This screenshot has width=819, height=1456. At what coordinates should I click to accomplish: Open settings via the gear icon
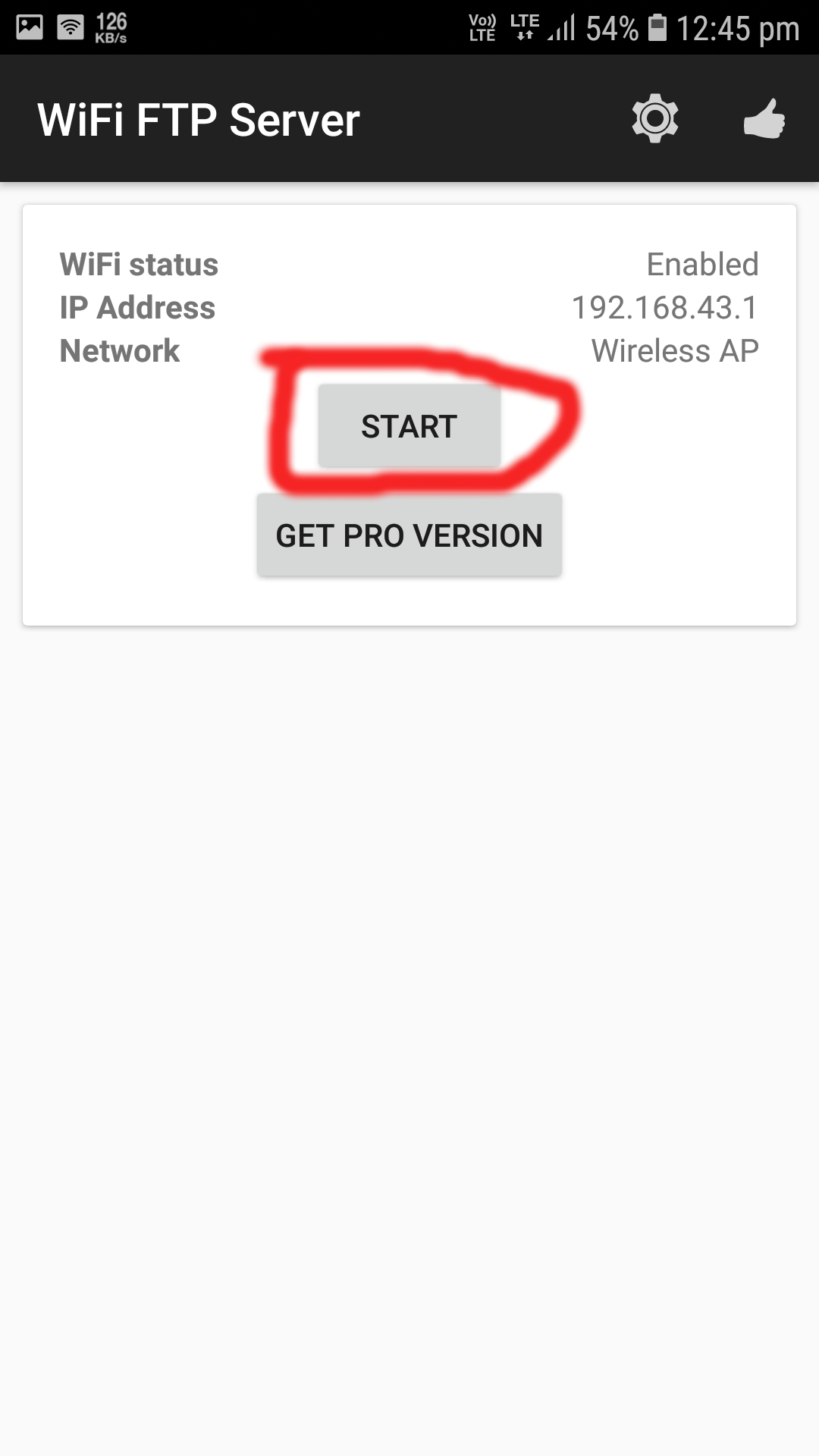[x=655, y=119]
